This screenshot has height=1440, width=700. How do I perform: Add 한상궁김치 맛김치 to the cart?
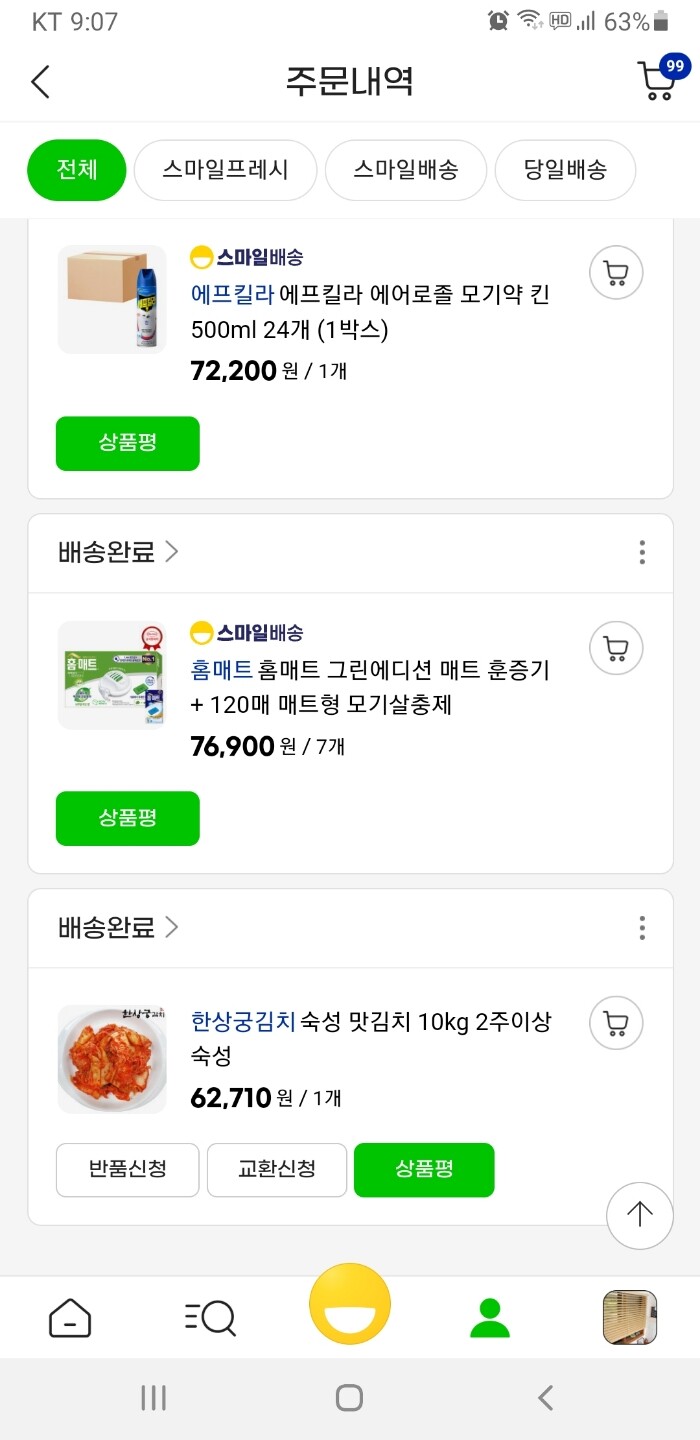(x=616, y=1024)
